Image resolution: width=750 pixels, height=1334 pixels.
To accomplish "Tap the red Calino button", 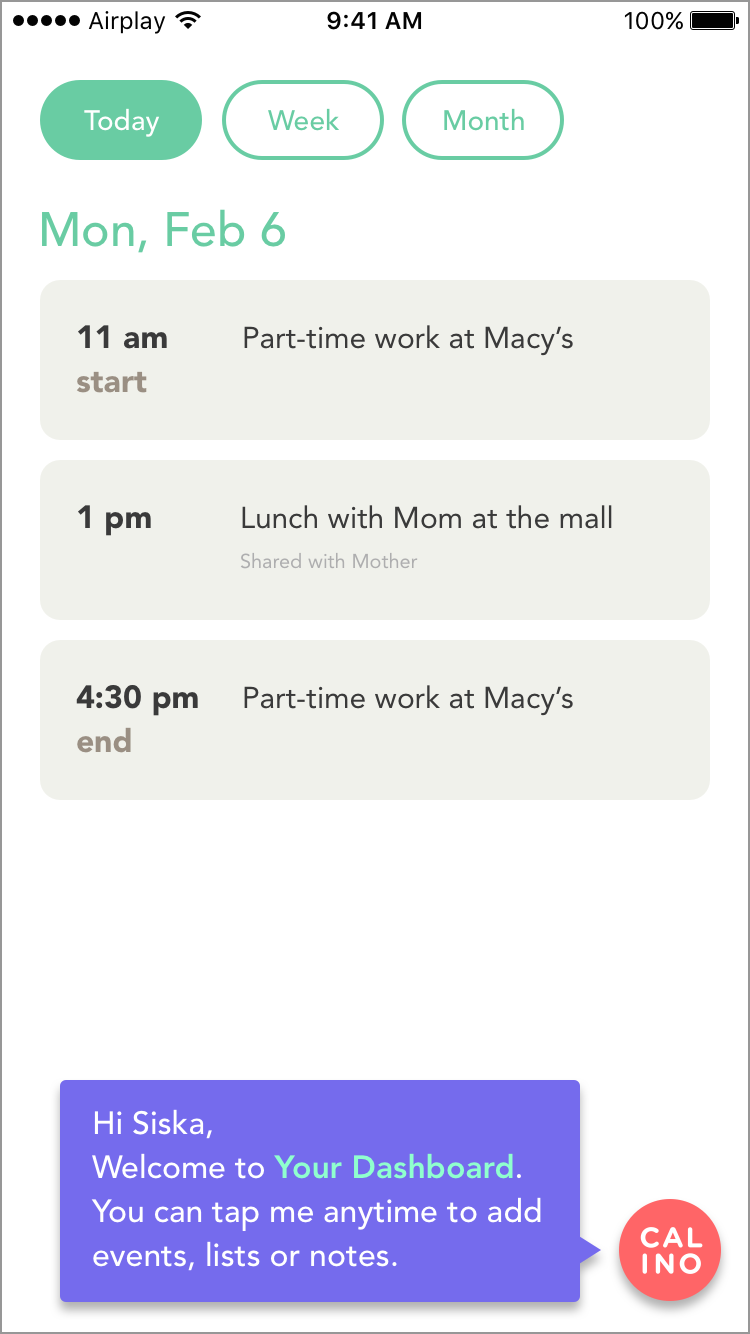I will 670,1250.
